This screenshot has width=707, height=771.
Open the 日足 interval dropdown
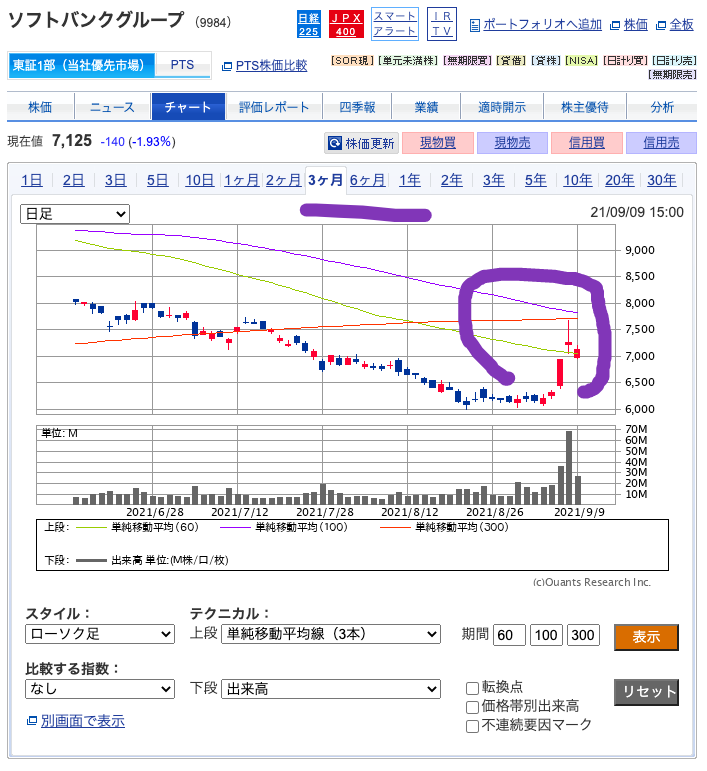[x=75, y=214]
